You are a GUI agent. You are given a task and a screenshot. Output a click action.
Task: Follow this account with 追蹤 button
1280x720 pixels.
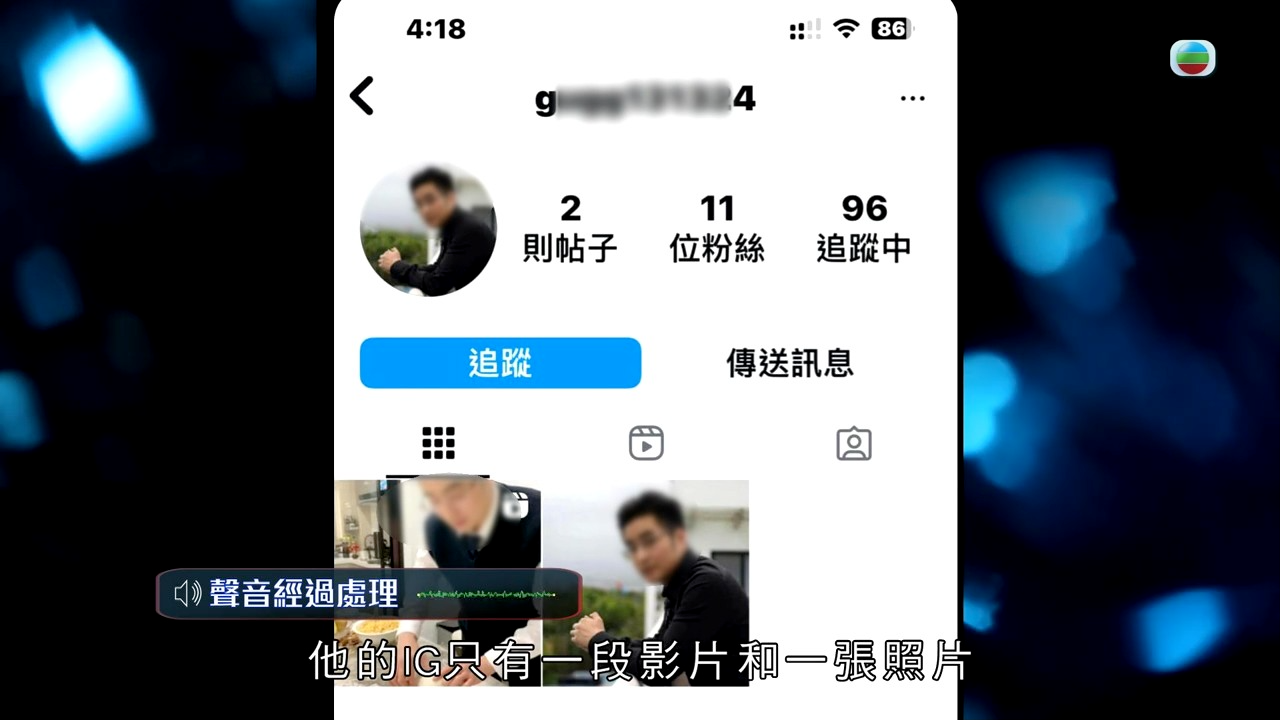coord(500,363)
